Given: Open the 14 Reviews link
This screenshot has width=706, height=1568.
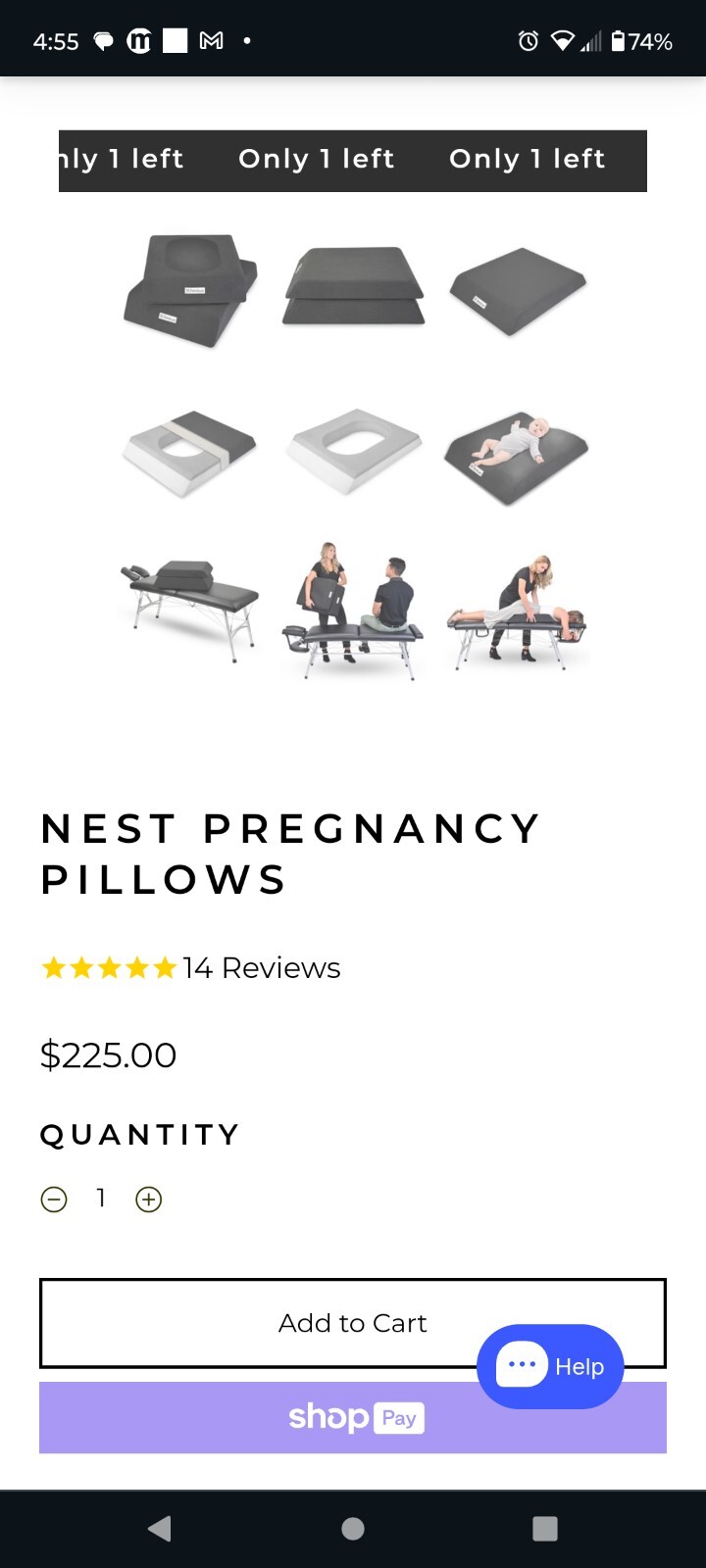Looking at the screenshot, I should click(261, 968).
